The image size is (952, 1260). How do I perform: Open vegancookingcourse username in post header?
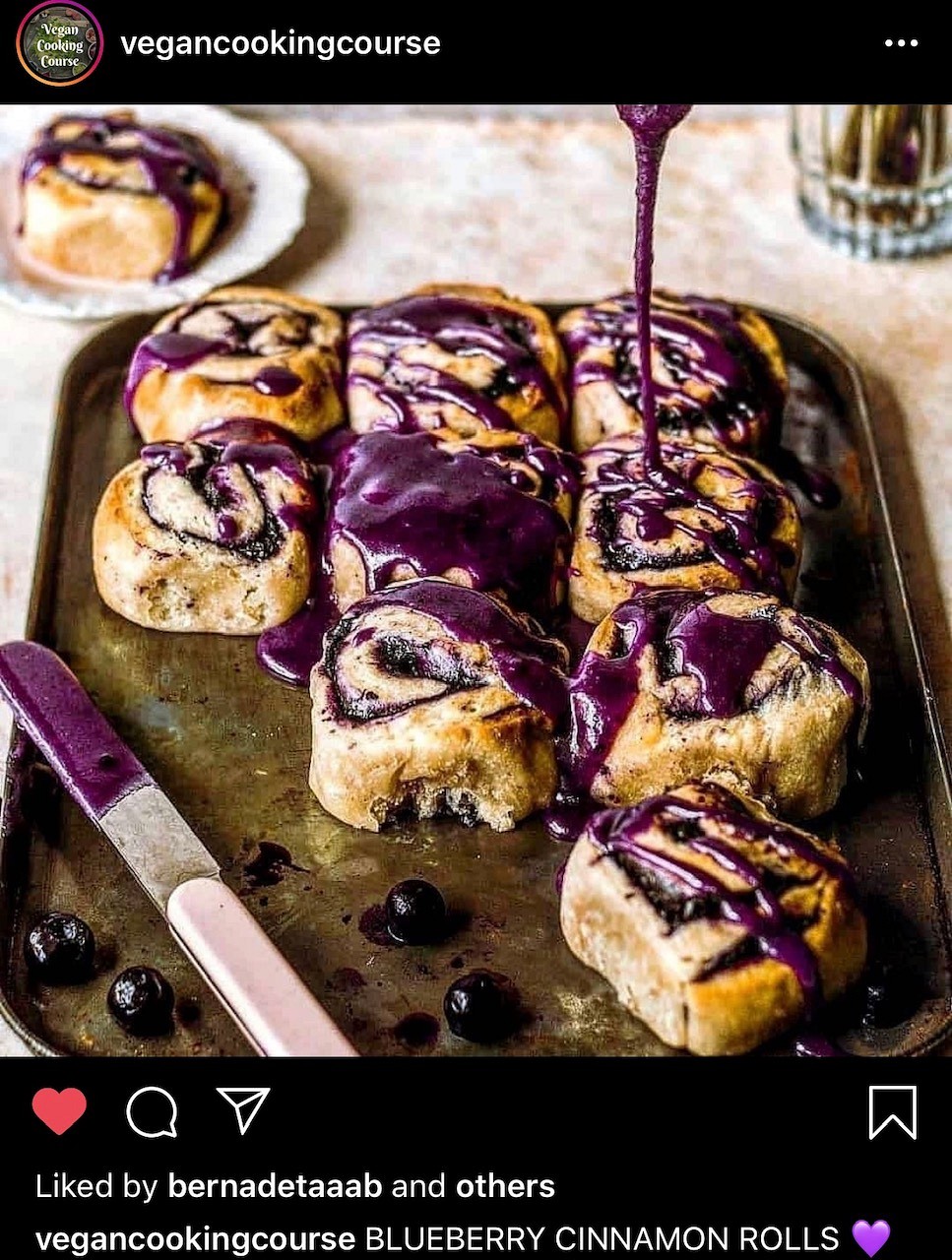[281, 43]
